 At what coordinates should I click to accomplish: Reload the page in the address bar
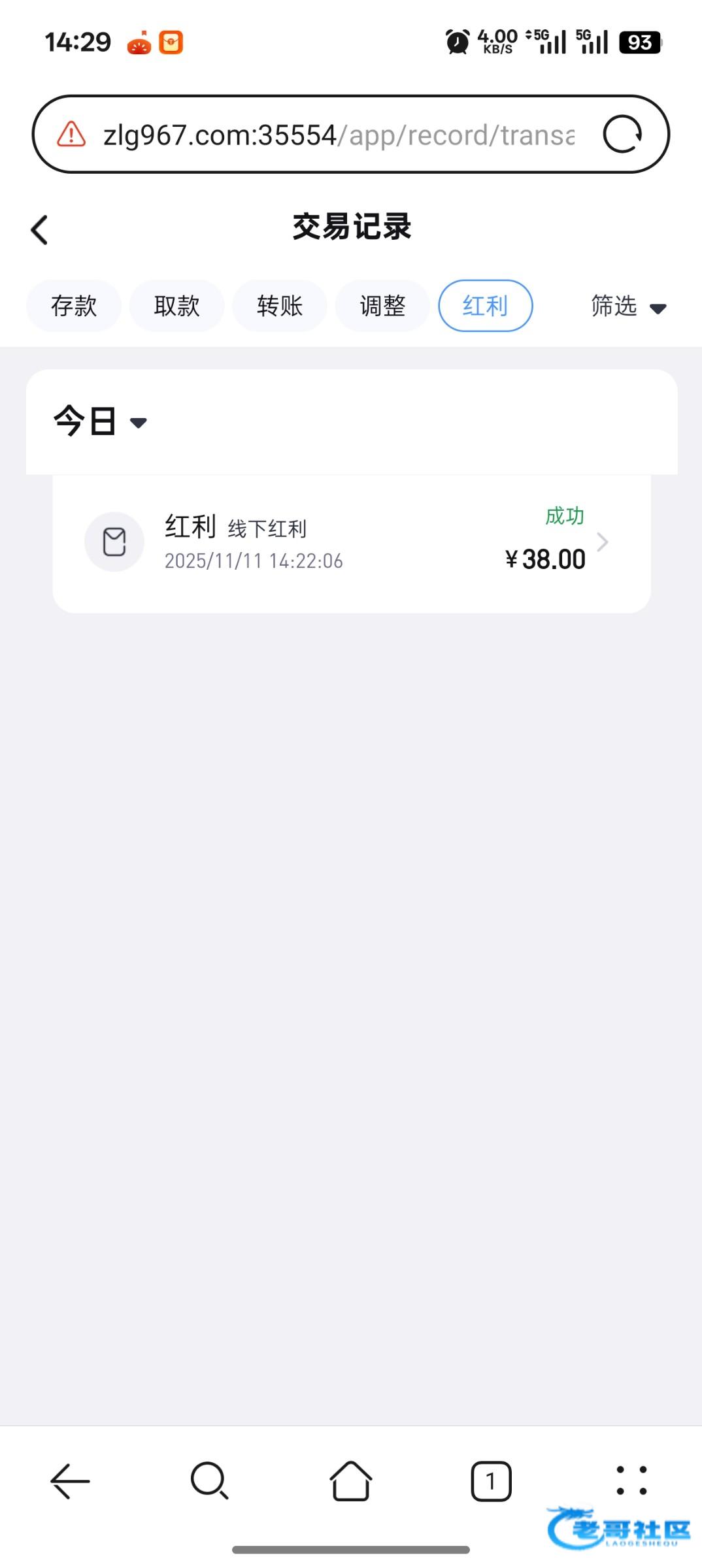622,135
